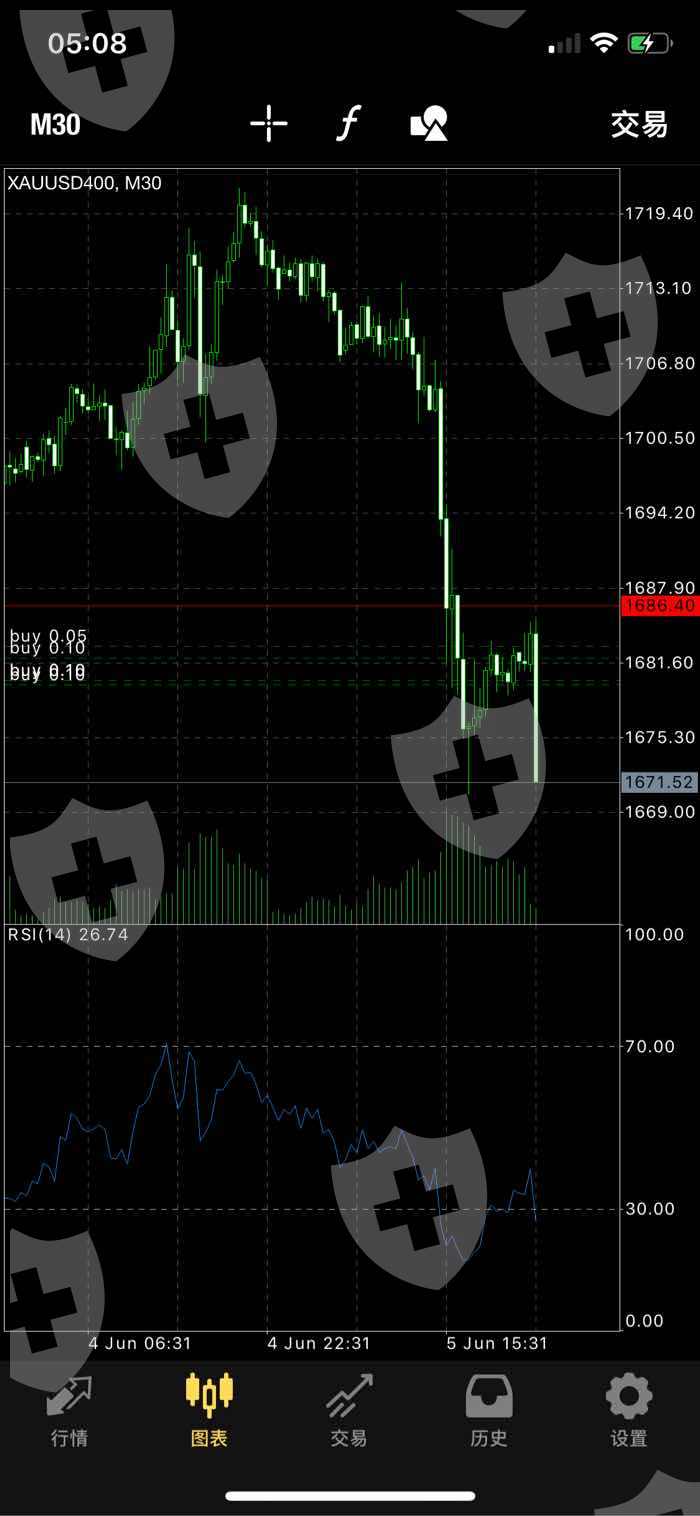Go to the 交易 tab in bottom navigation

tap(349, 1410)
